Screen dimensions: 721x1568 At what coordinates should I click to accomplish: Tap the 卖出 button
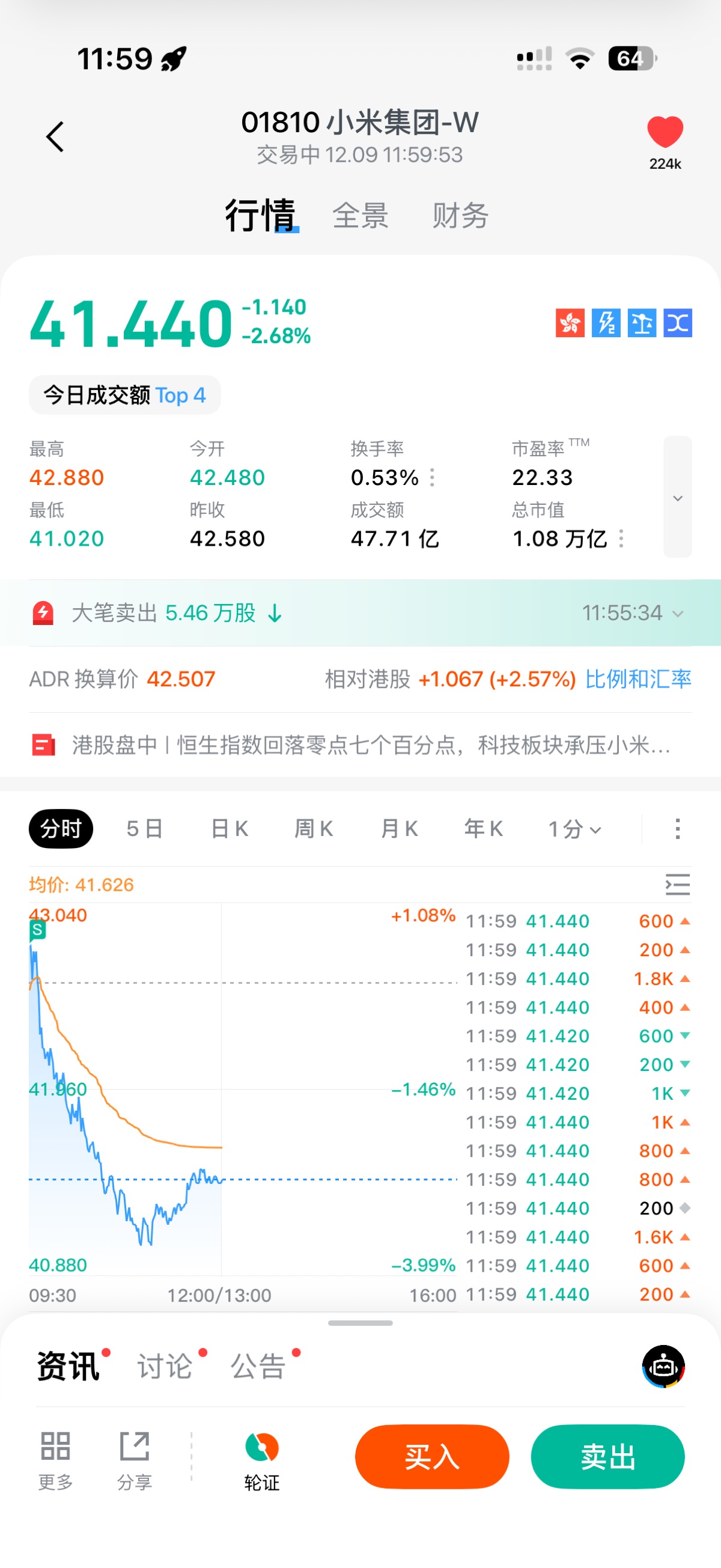[608, 1457]
